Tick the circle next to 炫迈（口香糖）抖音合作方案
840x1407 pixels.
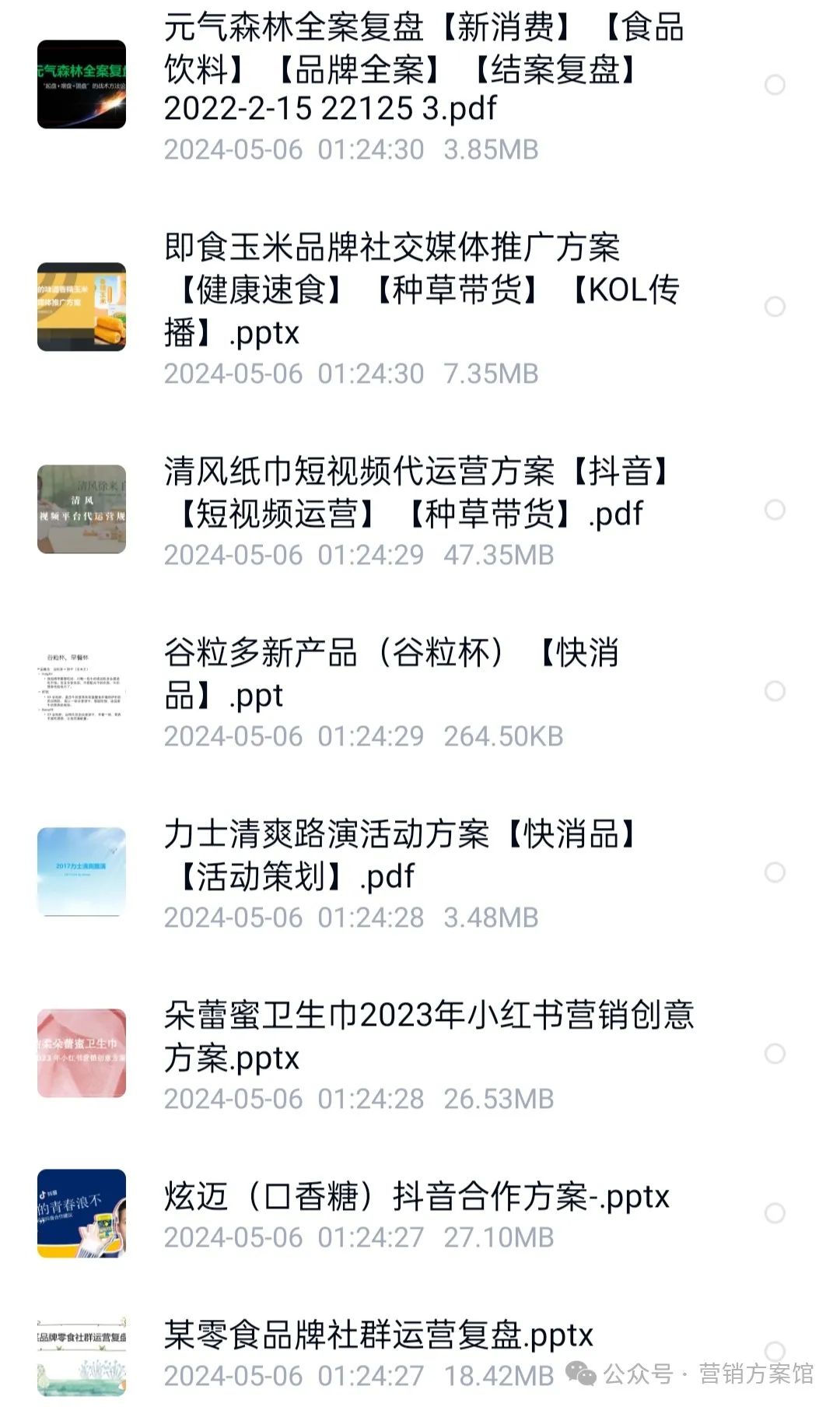click(775, 1213)
